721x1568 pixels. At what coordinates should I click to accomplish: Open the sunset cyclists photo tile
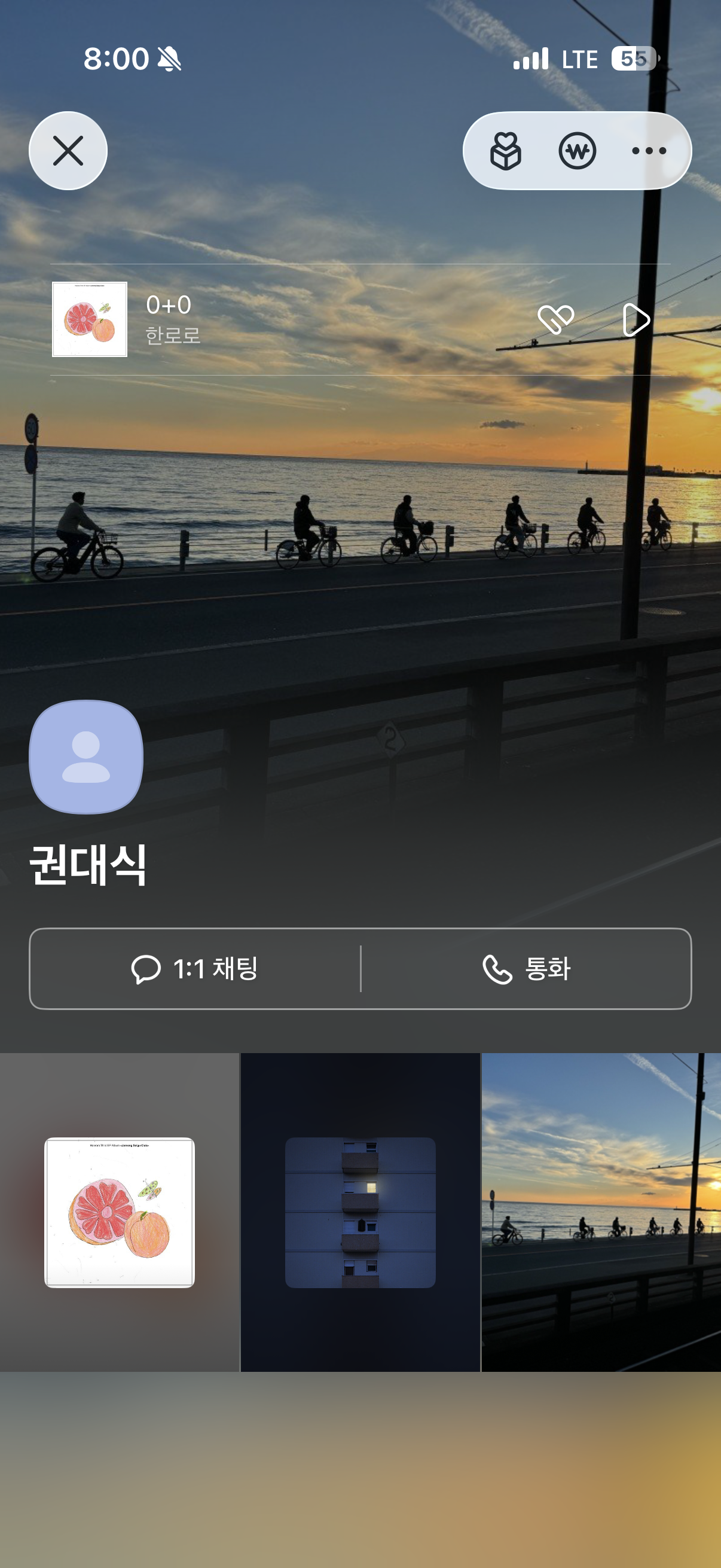601,1212
